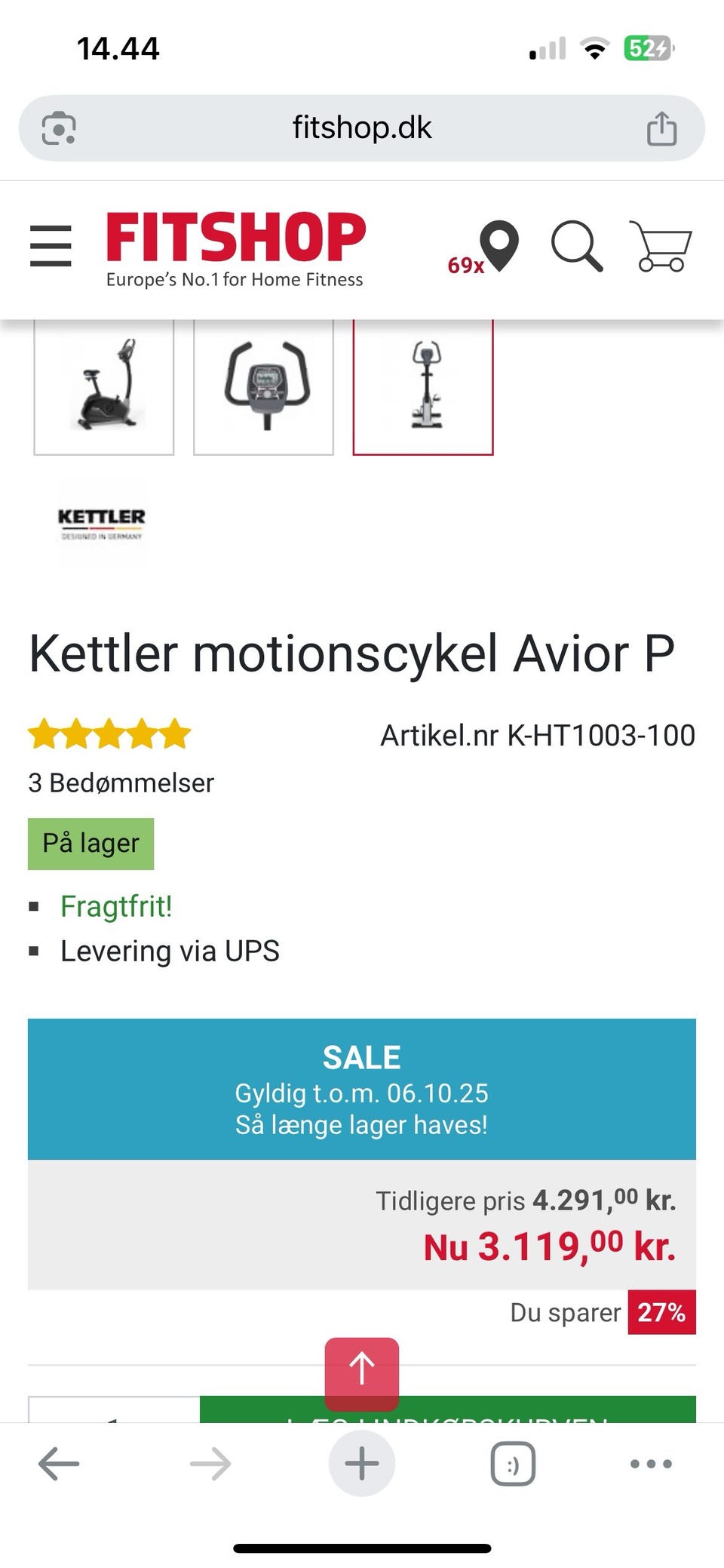View the 3 Bedømmelser reviews
Viewport: 724px width, 1568px height.
(x=121, y=782)
